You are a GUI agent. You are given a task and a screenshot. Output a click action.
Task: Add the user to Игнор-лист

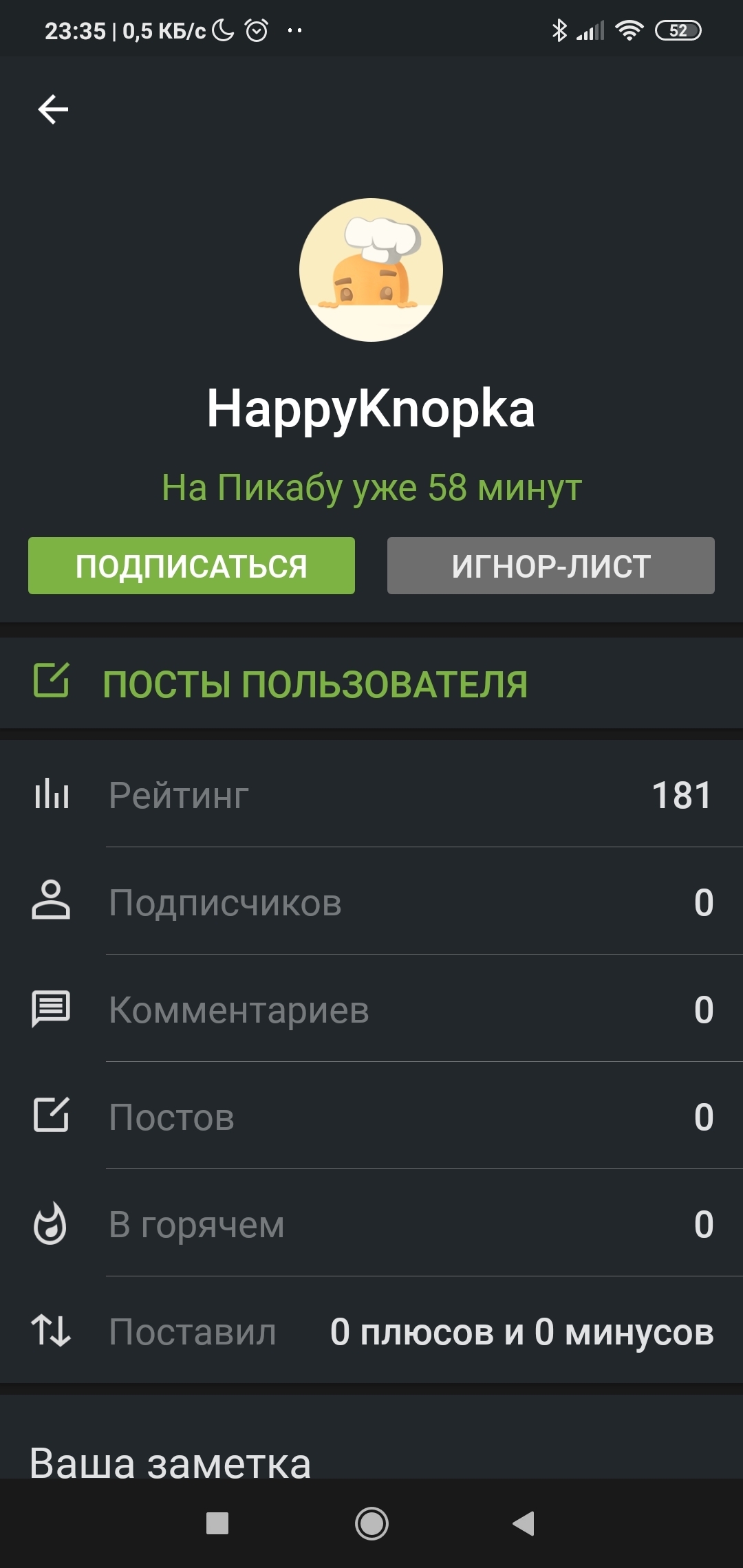tap(550, 565)
